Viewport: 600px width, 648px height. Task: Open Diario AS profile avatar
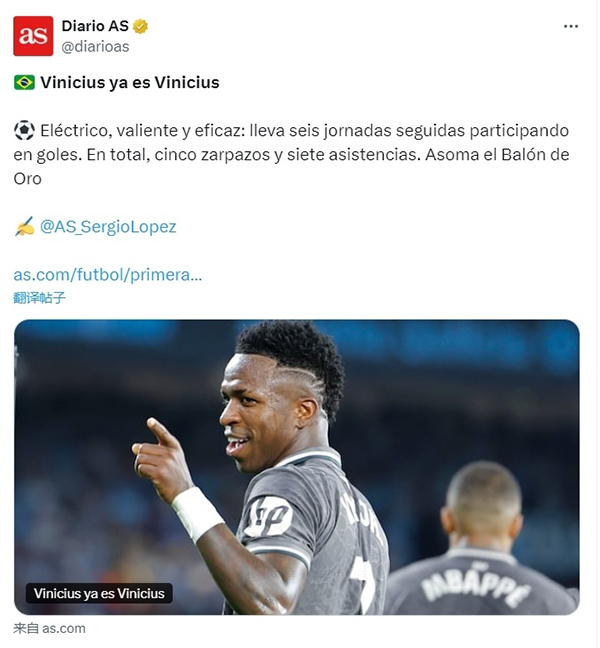(33, 36)
